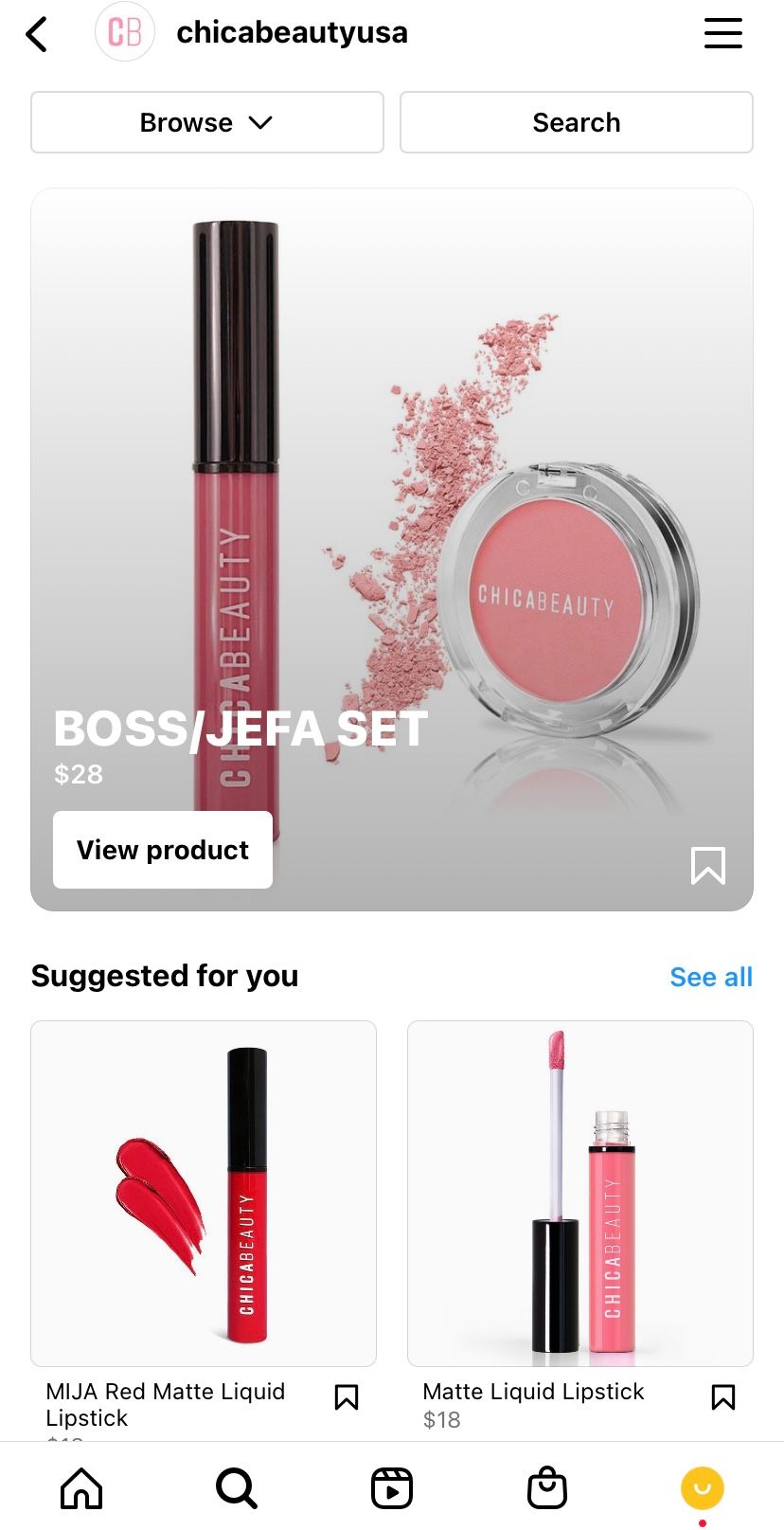Go to the Home feed icon

81,1487
